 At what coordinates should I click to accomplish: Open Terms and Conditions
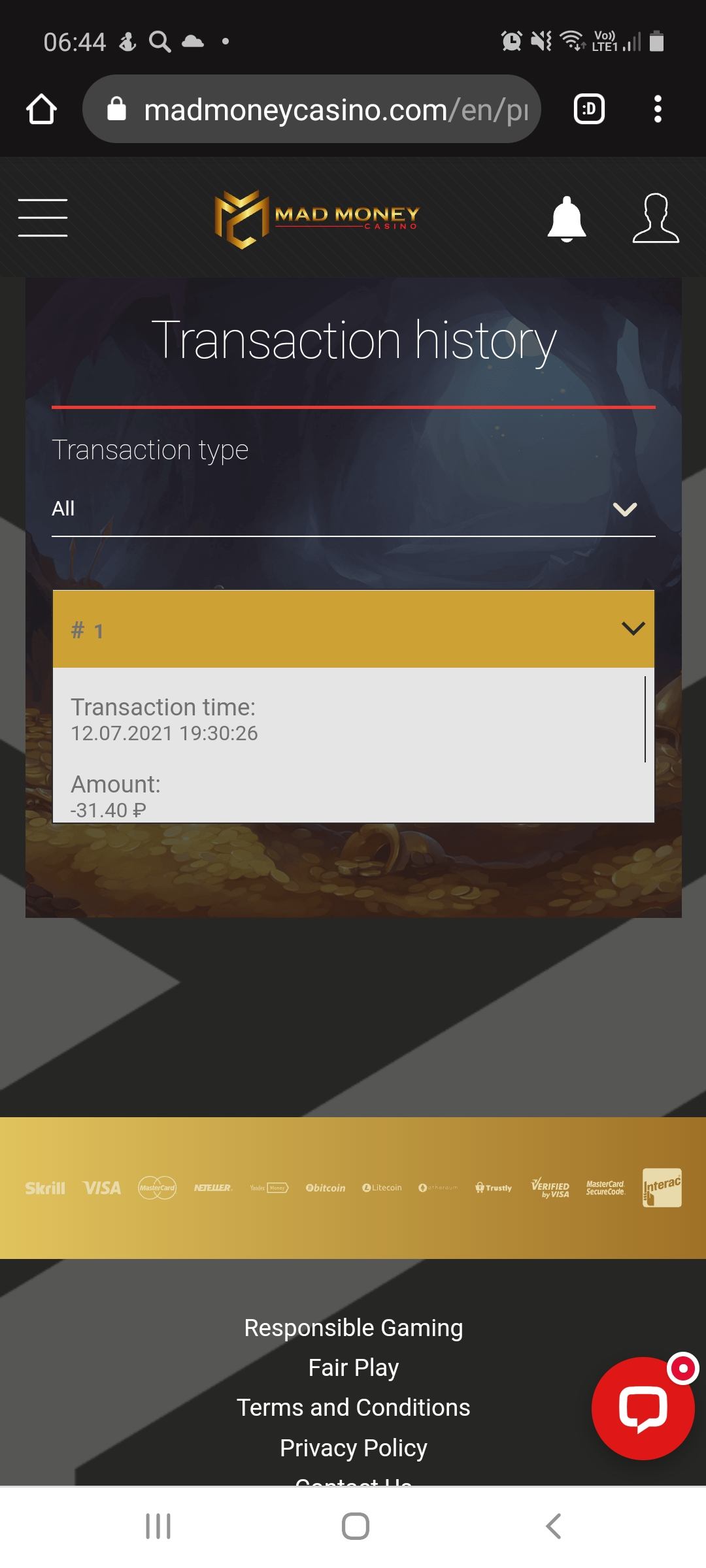pyautogui.click(x=353, y=1407)
